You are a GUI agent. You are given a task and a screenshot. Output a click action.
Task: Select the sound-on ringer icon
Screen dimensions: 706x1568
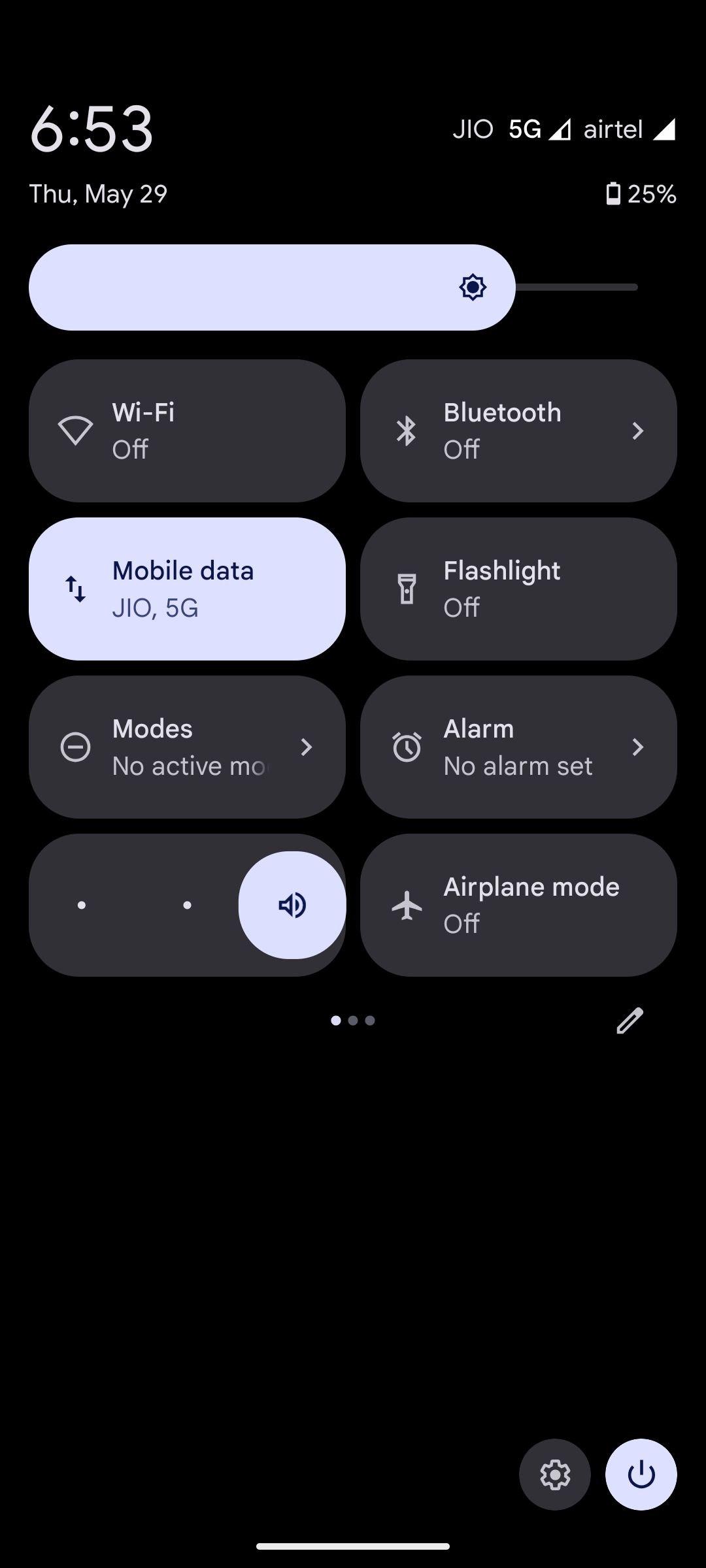coord(292,905)
